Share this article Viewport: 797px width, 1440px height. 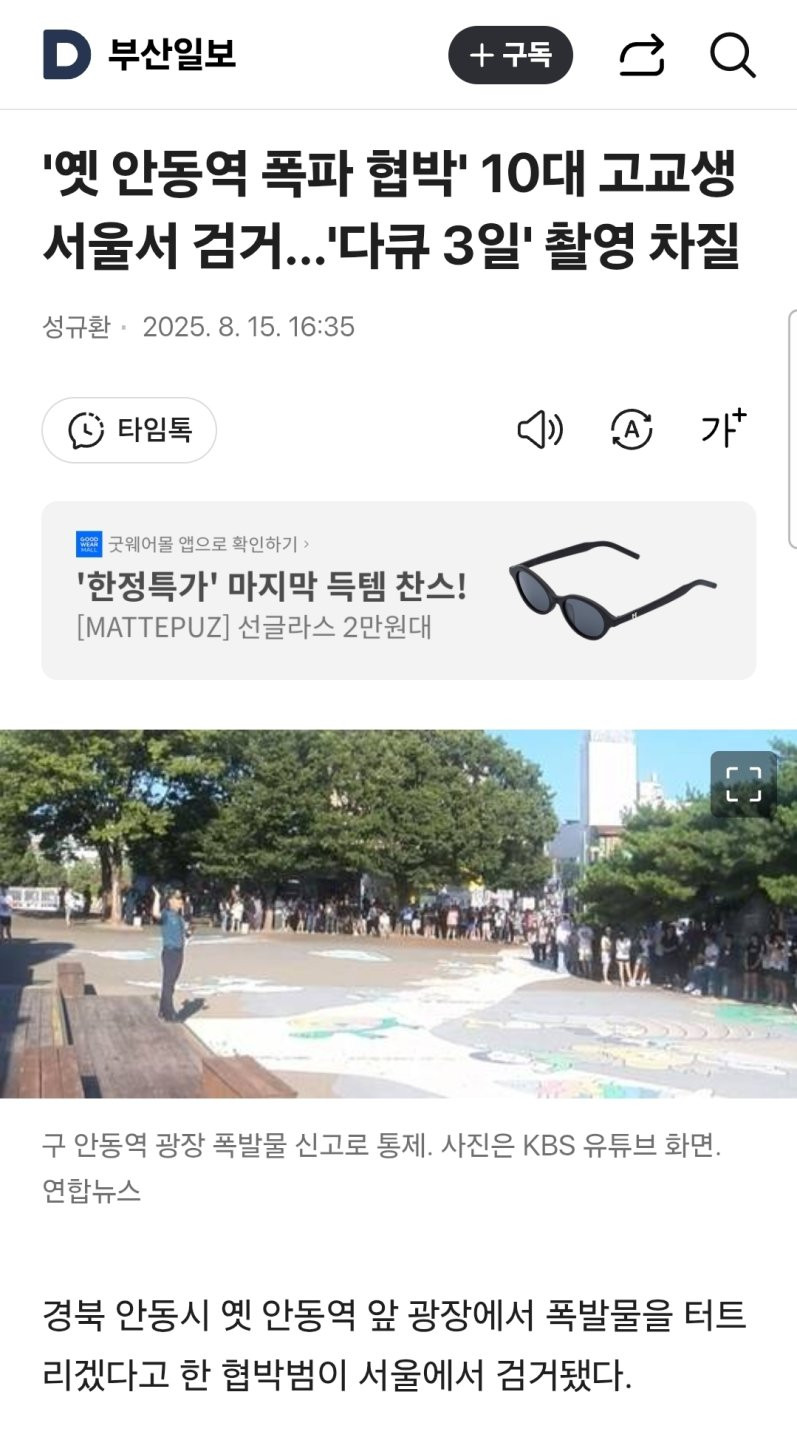[641, 55]
